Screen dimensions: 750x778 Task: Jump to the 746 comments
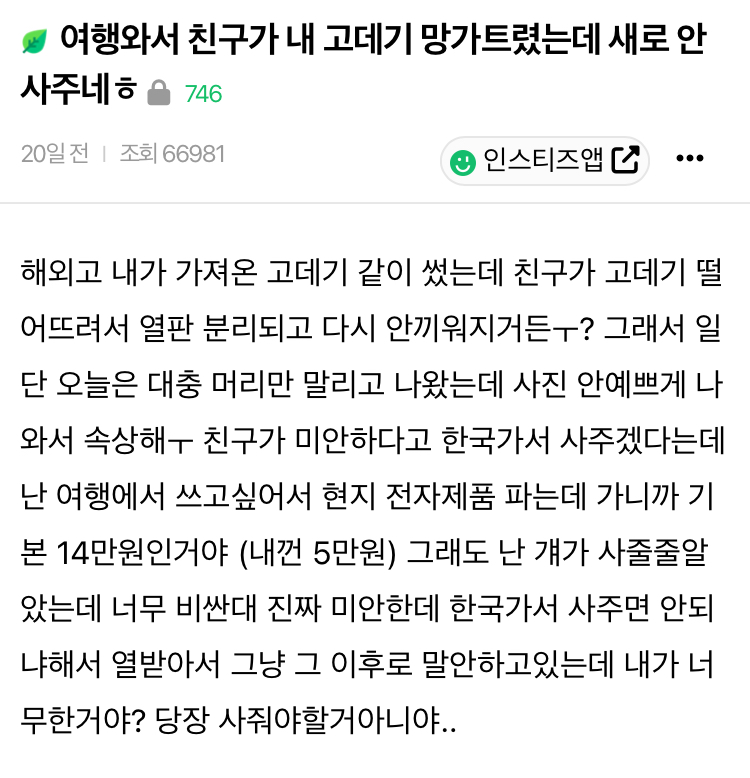203,95
